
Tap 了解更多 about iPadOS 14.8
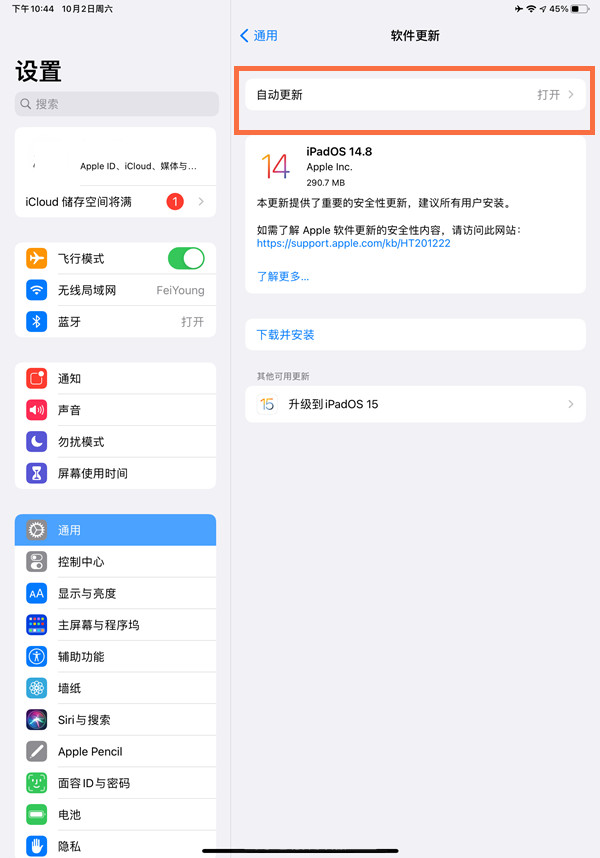coord(283,276)
